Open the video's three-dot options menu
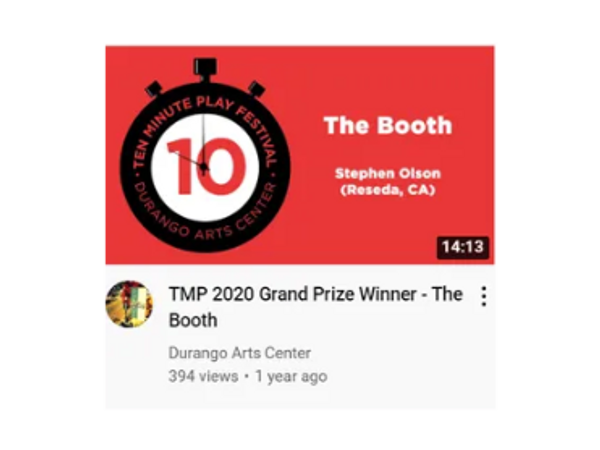This screenshot has height=450, width=600. click(x=483, y=296)
